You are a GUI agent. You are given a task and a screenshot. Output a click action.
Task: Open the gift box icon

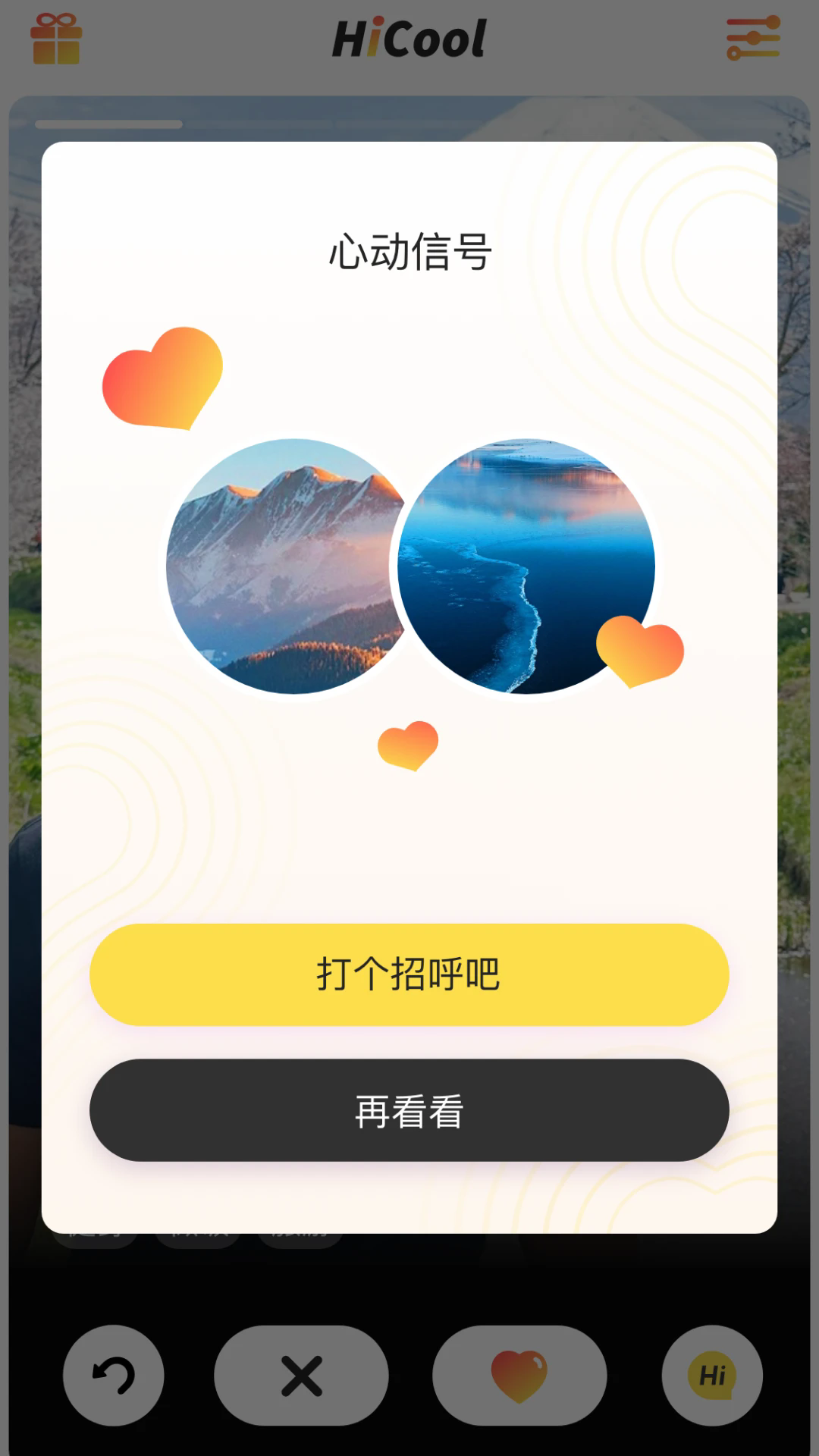coord(56,39)
